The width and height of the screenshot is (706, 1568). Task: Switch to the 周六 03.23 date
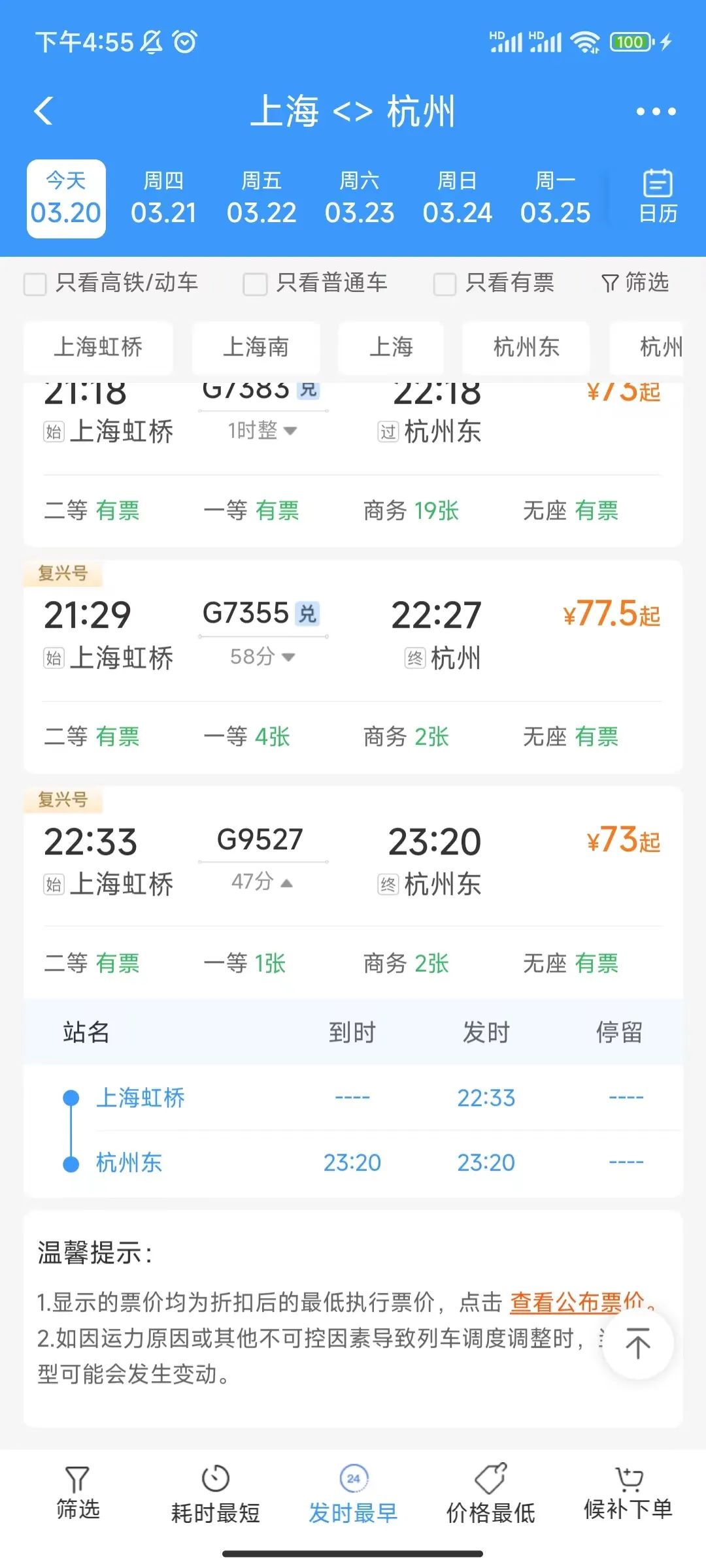tap(360, 199)
